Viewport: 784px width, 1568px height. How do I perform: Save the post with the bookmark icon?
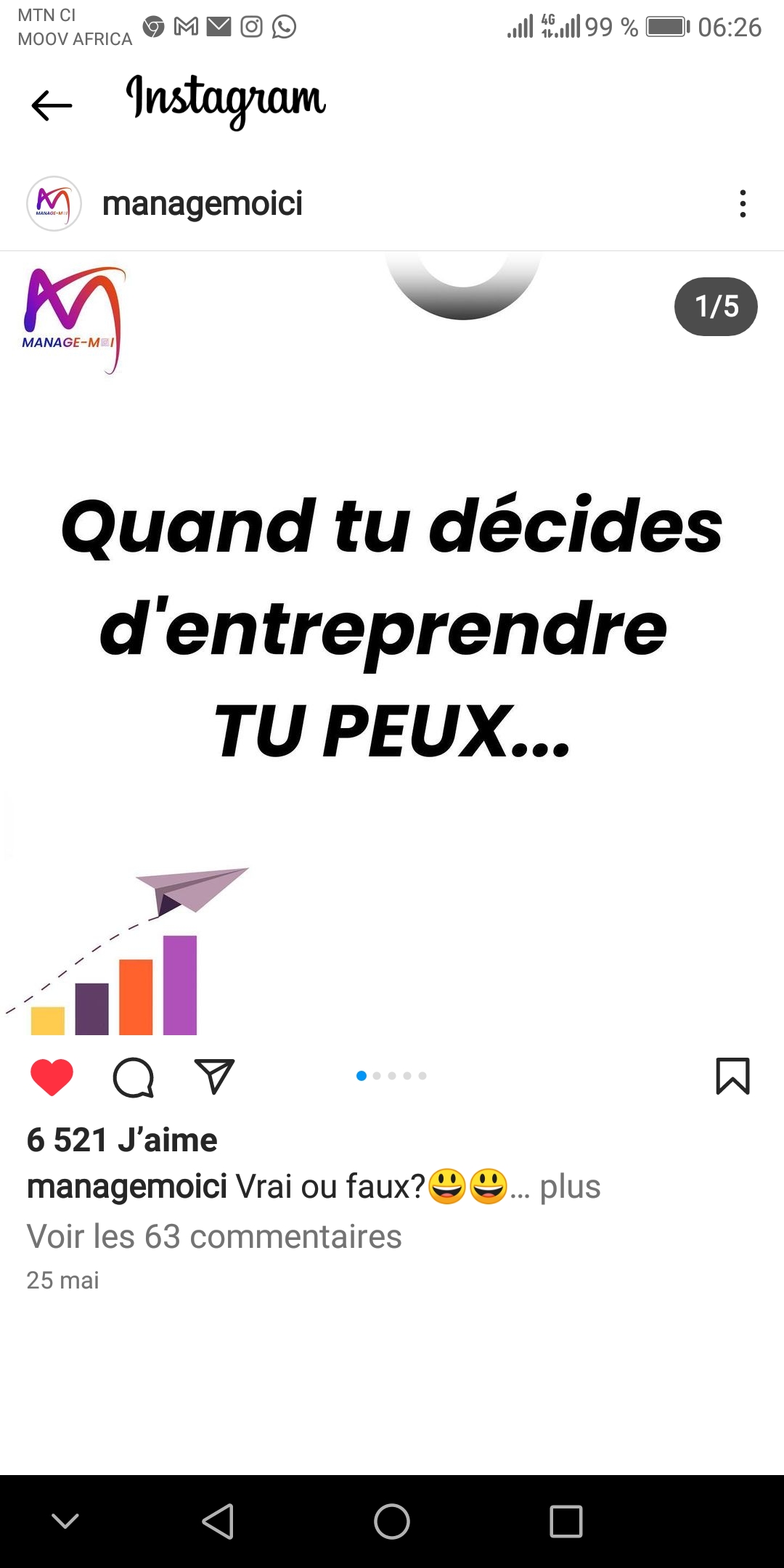coord(732,1076)
